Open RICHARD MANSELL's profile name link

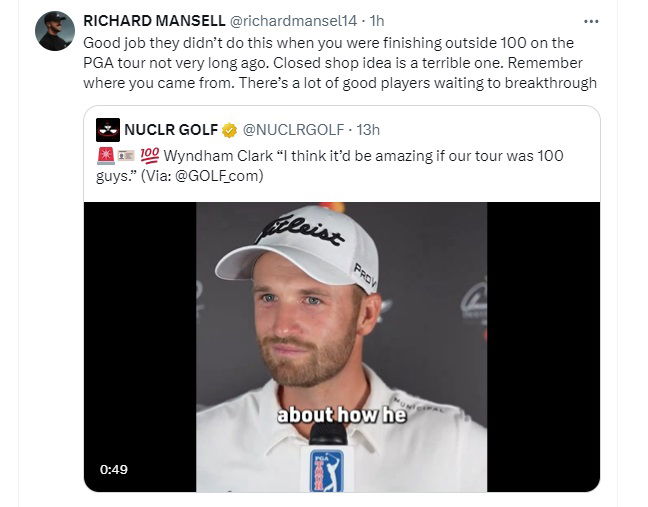click(x=154, y=20)
